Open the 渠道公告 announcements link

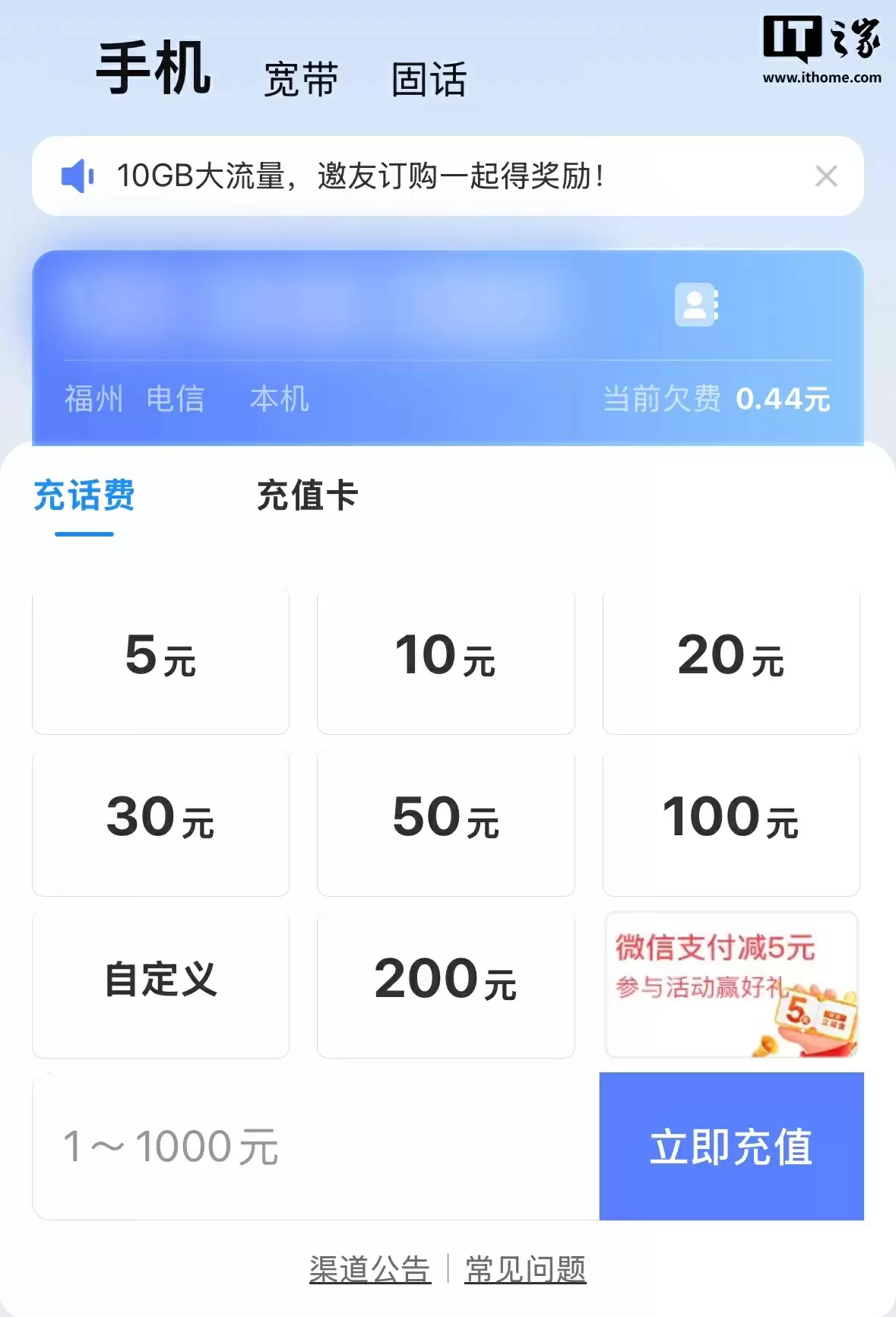click(x=369, y=1267)
